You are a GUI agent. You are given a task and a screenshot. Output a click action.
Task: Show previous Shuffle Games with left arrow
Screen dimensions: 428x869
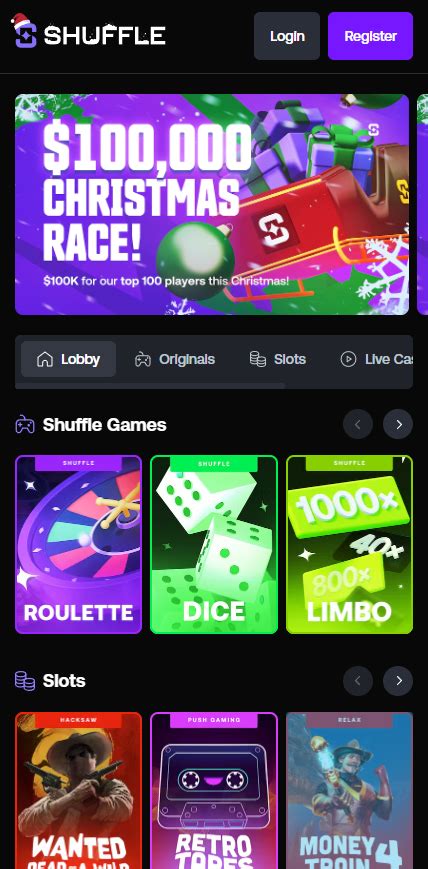pos(358,425)
